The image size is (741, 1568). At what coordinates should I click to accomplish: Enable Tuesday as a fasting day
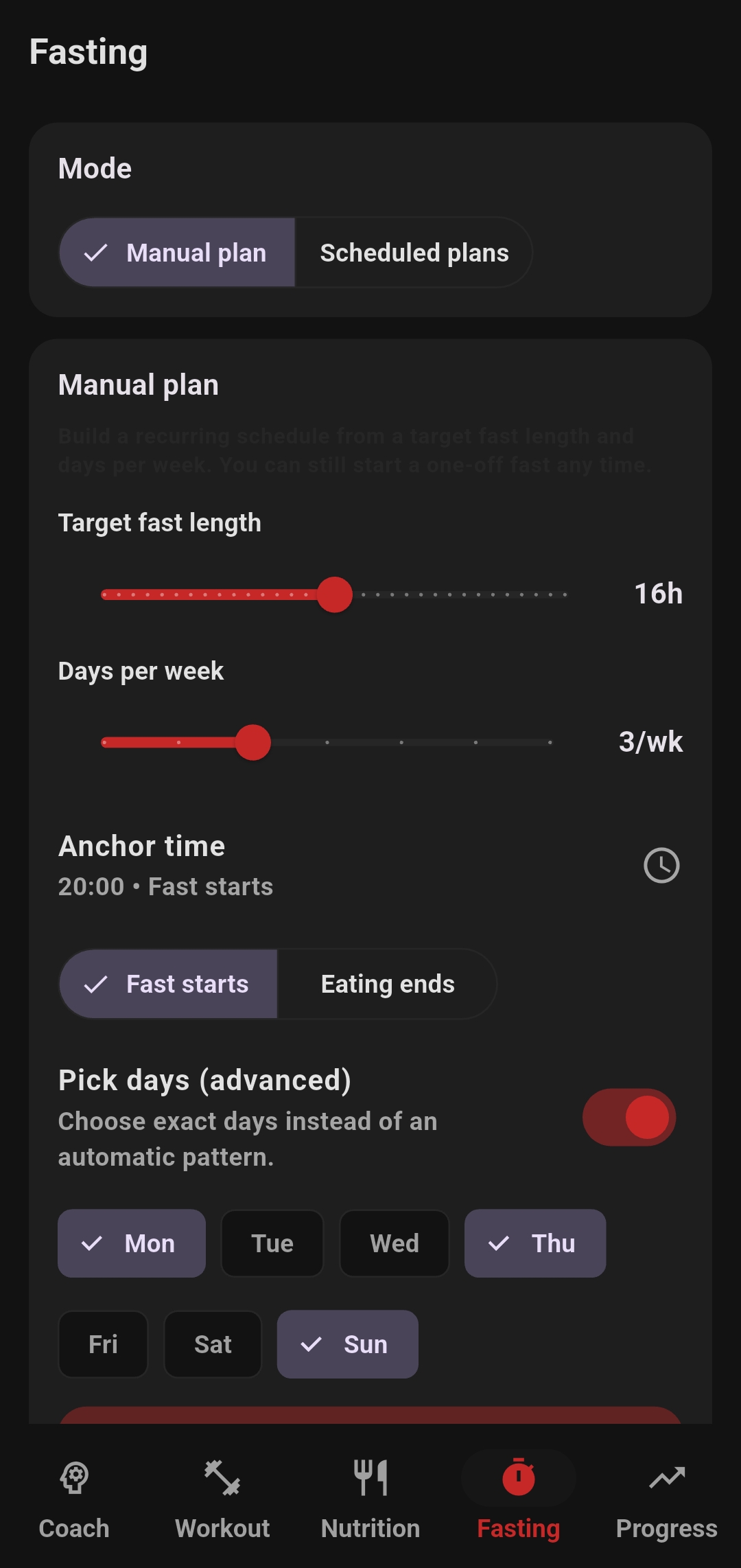(x=272, y=1243)
